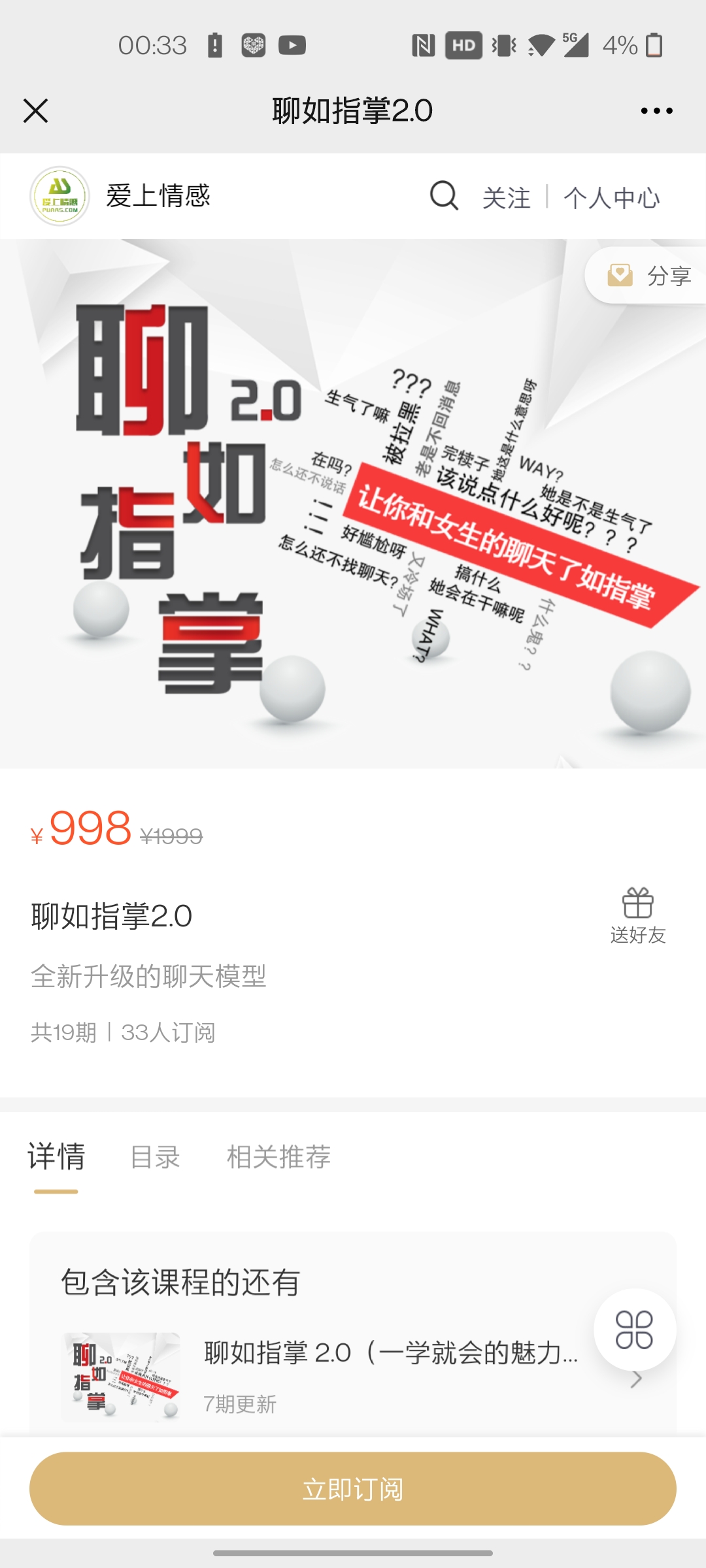The width and height of the screenshot is (706, 1568).
Task: Open the three-dot overflow menu
Action: tap(656, 111)
